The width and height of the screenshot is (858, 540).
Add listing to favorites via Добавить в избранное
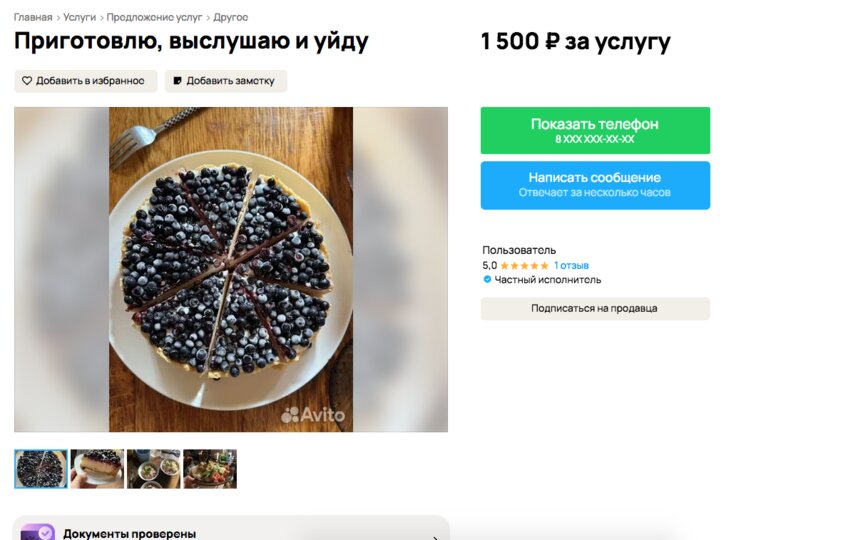coord(86,81)
